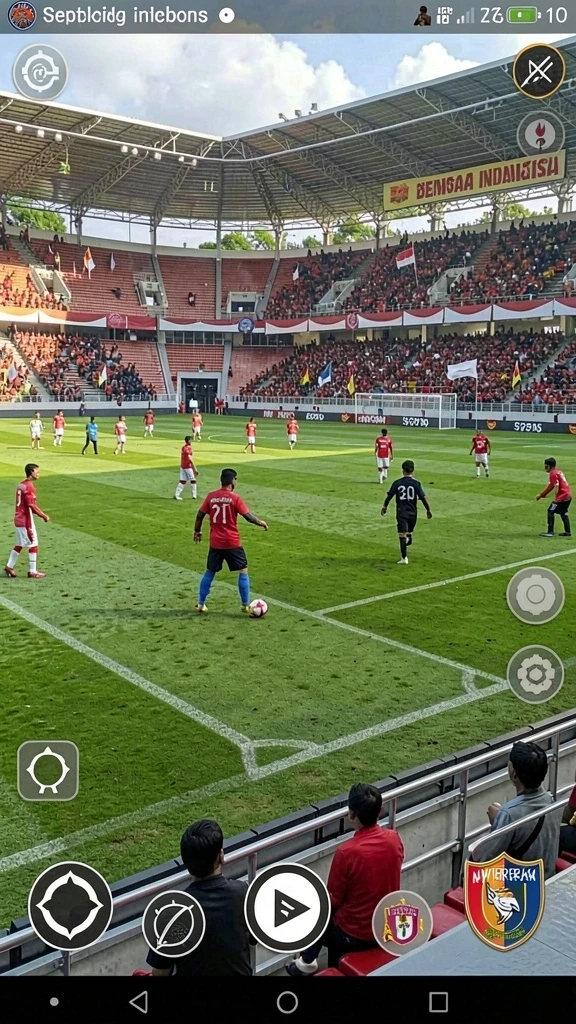Tap the gear button with the solid center
The width and height of the screenshot is (576, 1024).
(x=536, y=595)
